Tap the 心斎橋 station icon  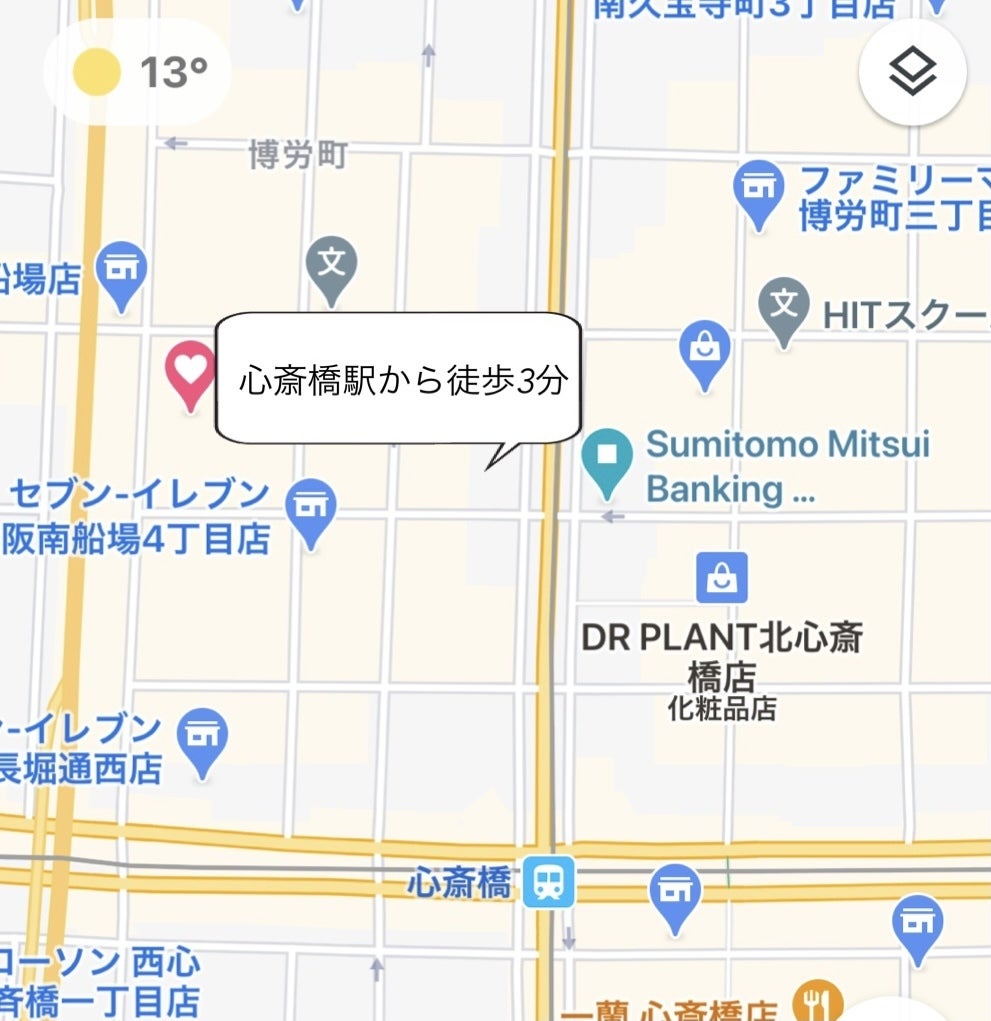click(548, 883)
